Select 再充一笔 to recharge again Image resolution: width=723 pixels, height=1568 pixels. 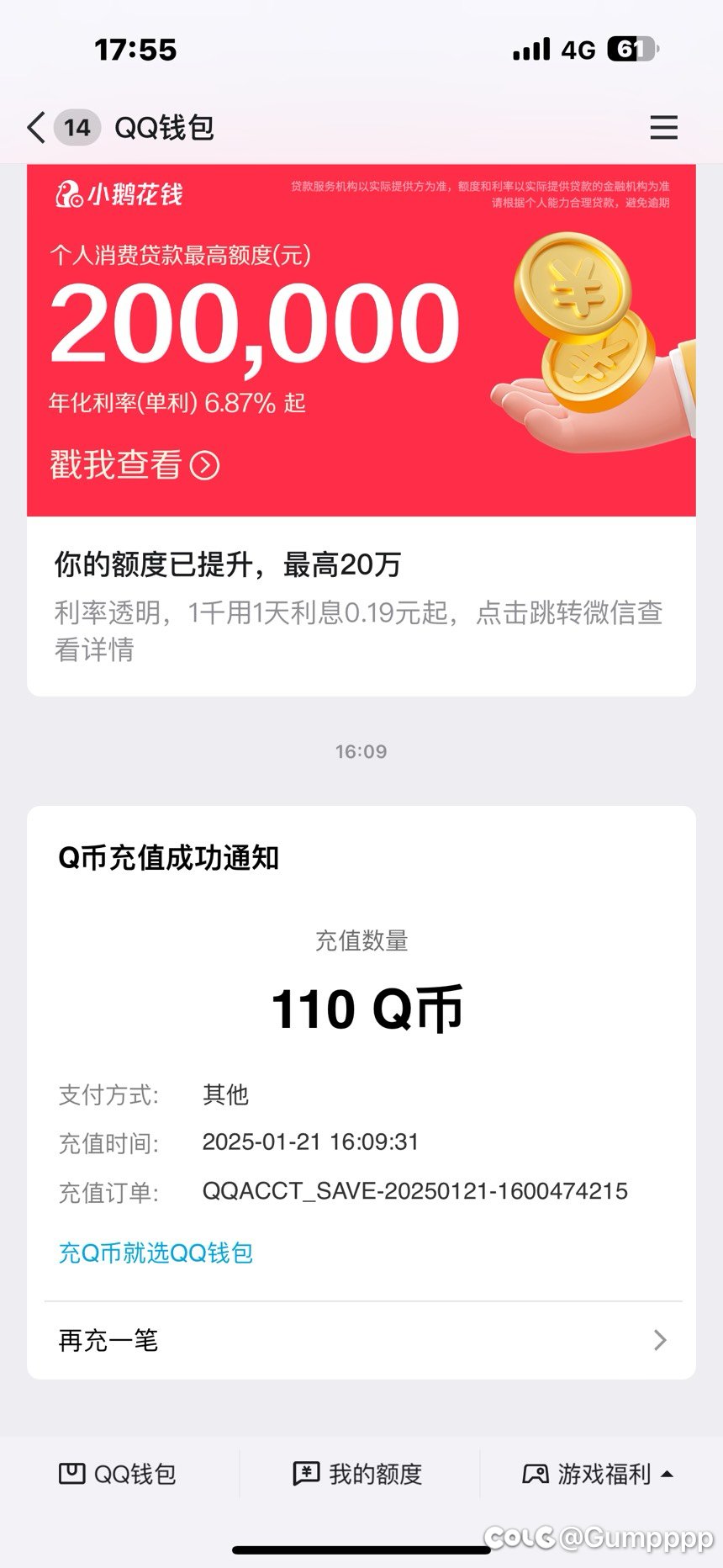(361, 1340)
